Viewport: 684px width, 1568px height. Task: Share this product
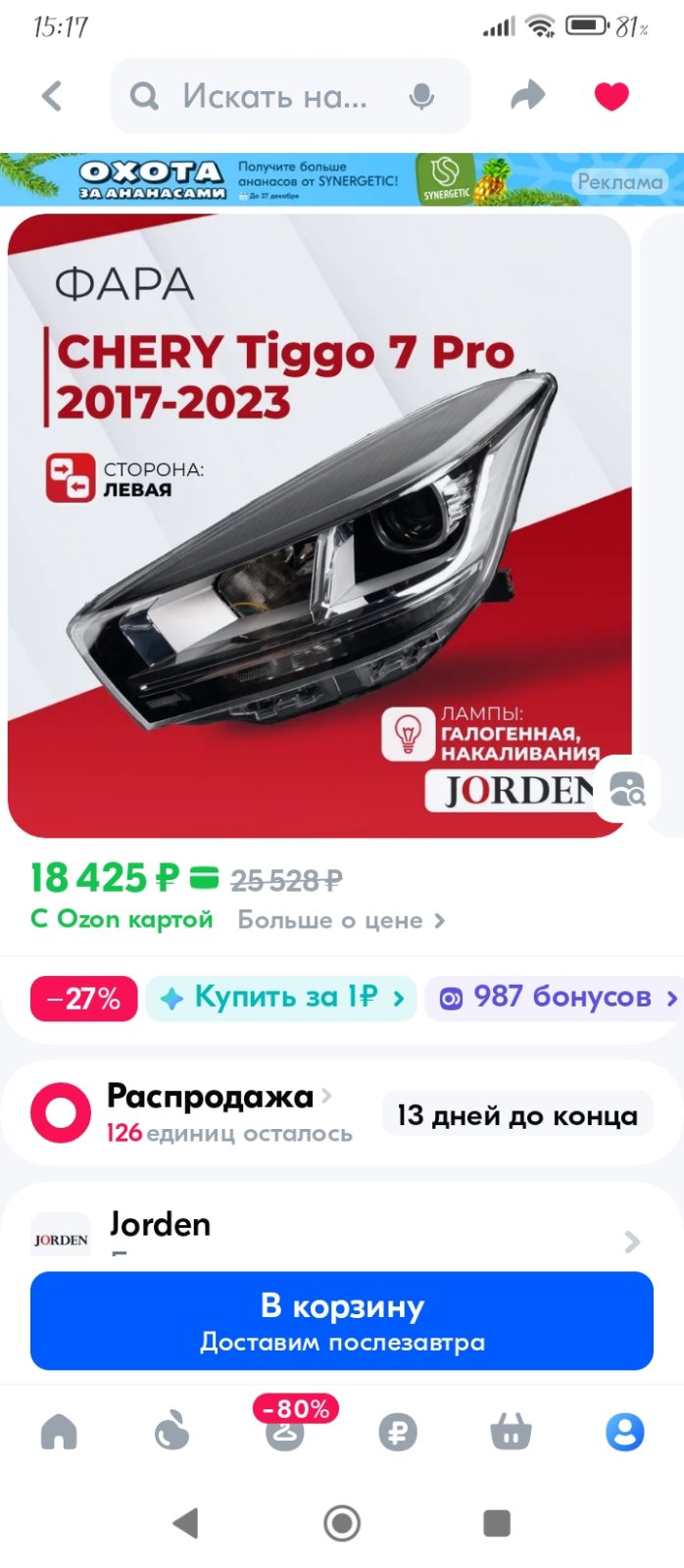click(x=528, y=96)
